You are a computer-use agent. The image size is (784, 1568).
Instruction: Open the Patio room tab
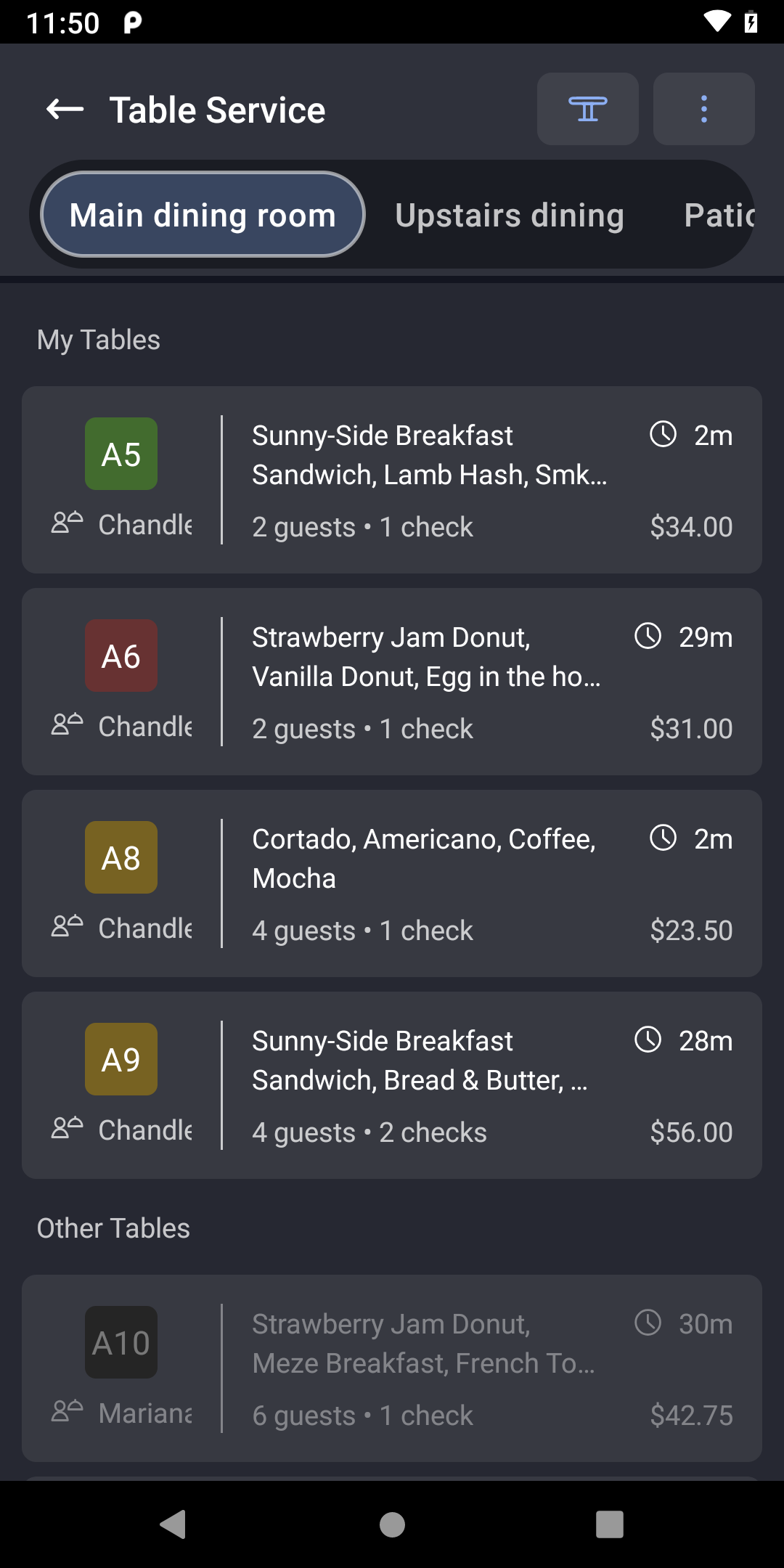(719, 214)
